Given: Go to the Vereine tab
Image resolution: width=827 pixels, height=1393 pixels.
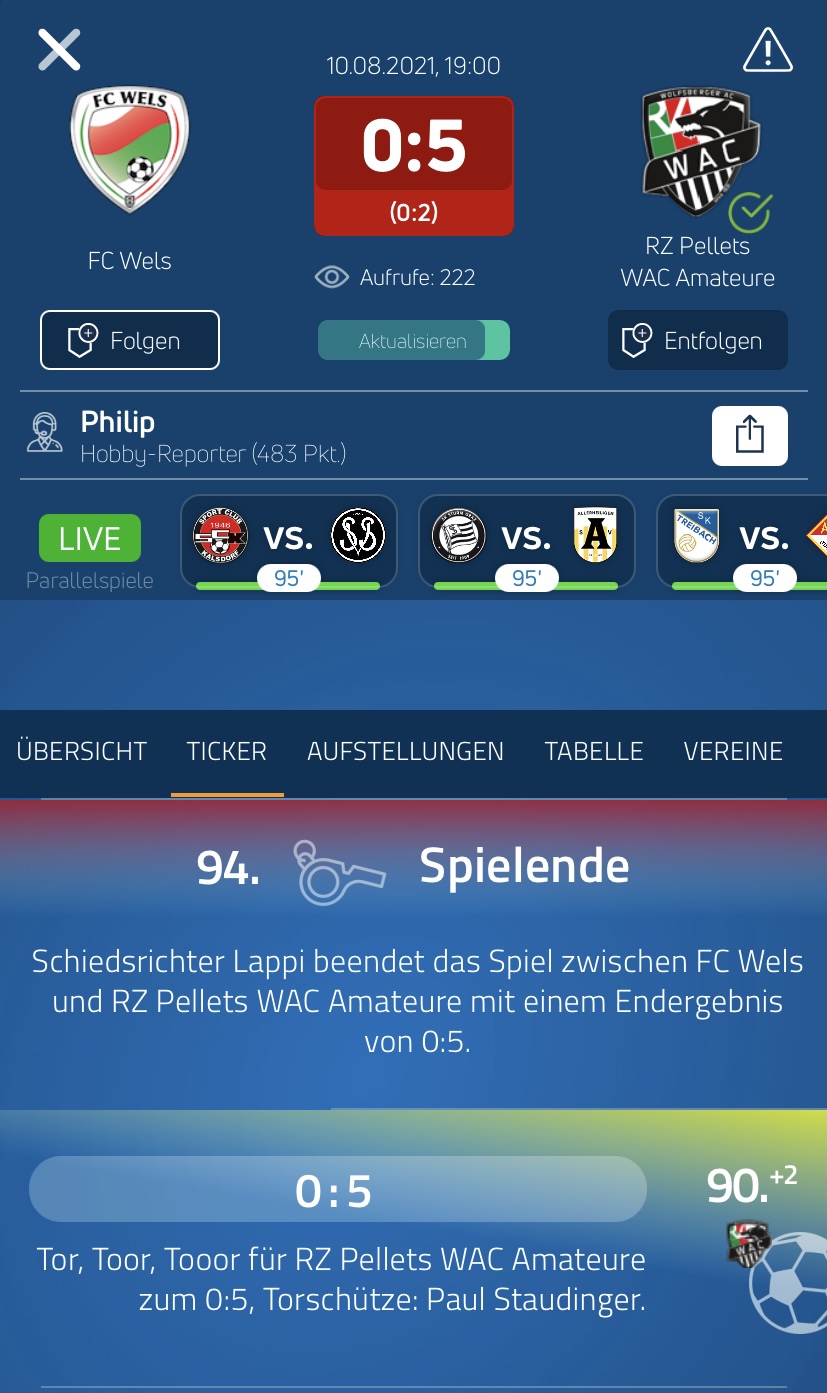Looking at the screenshot, I should click(x=733, y=751).
